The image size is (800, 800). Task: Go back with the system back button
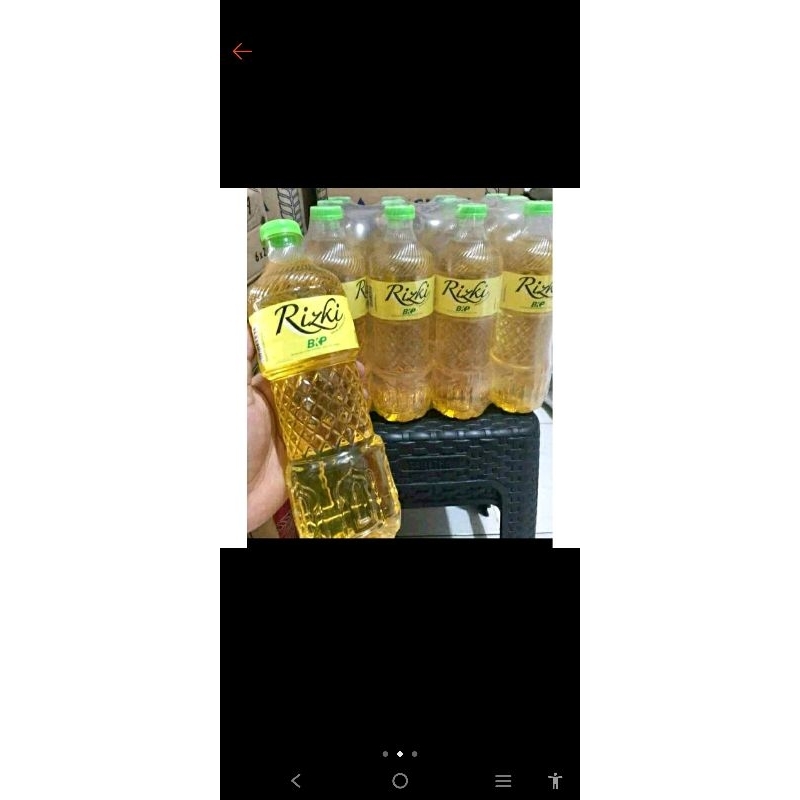296,781
